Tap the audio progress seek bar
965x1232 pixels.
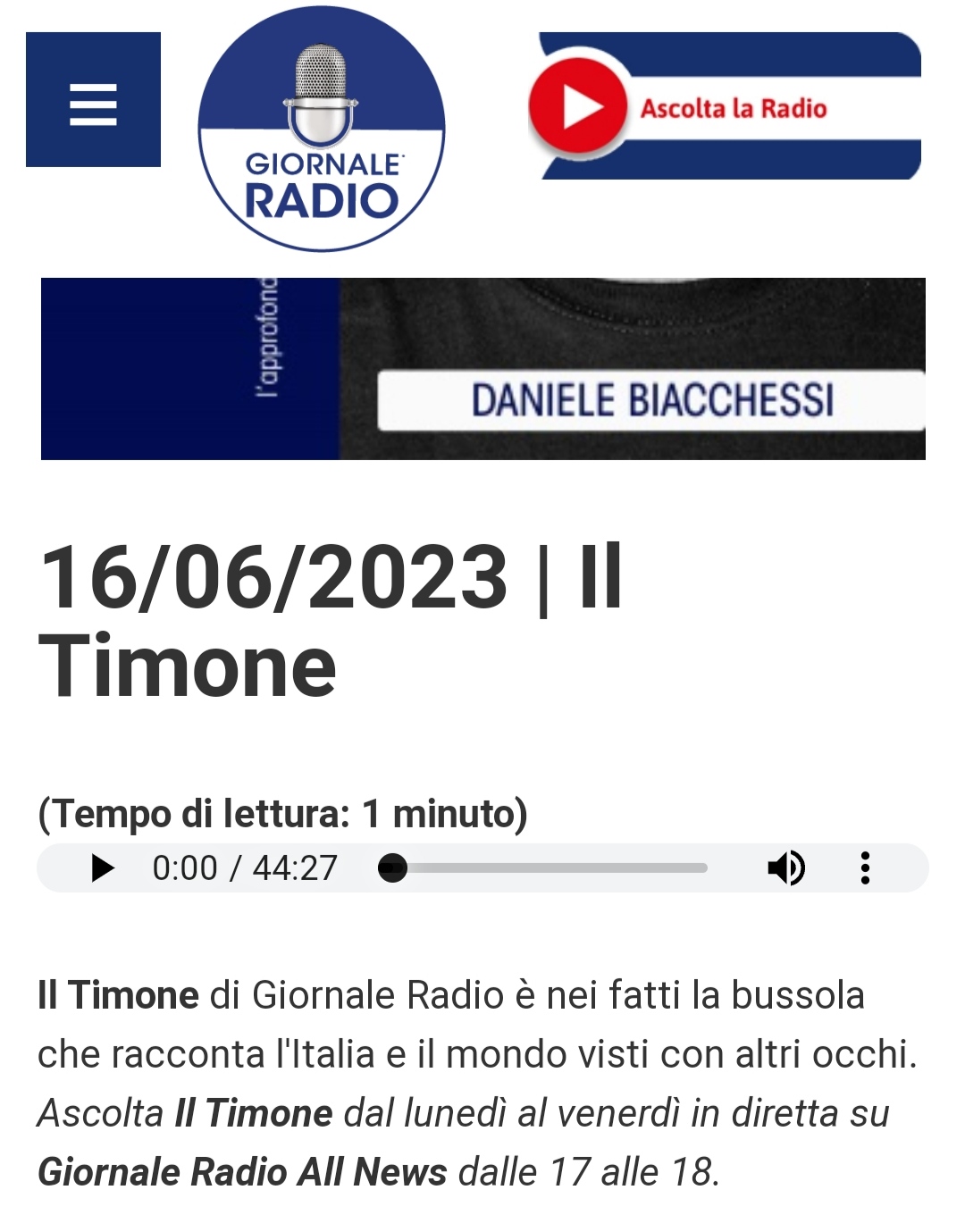[x=550, y=867]
